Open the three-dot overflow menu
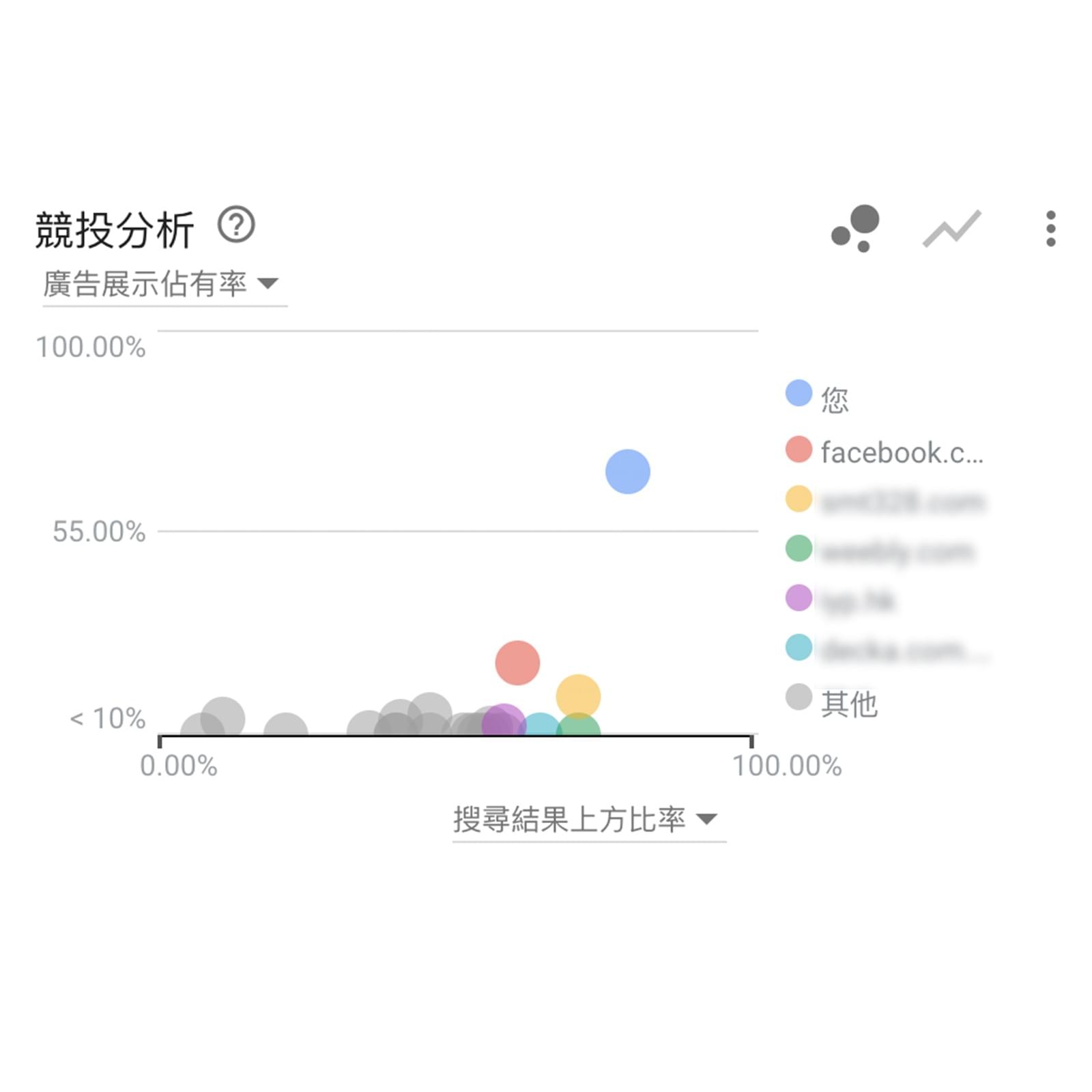Image resolution: width=1092 pixels, height=1092 pixels. (1050, 229)
